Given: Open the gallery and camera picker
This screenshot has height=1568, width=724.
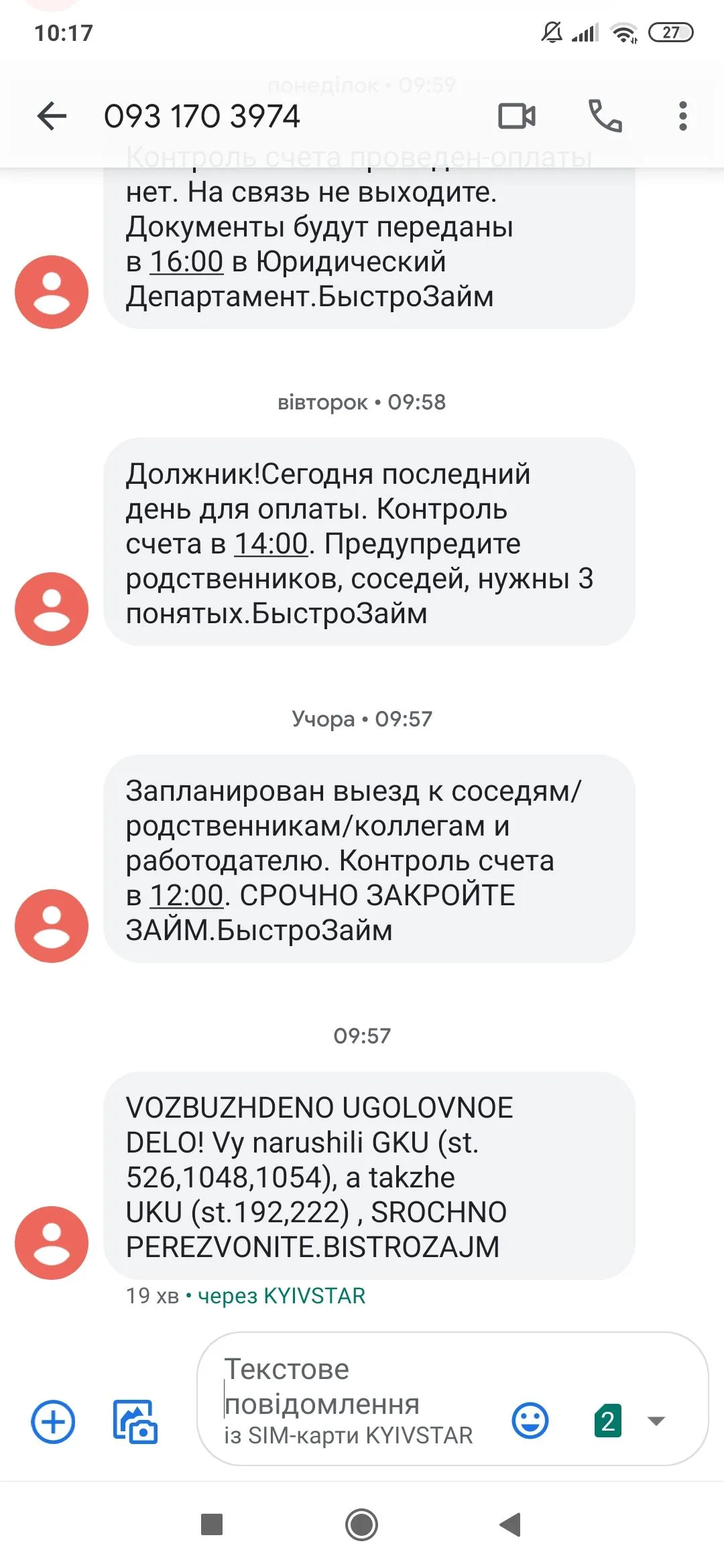Looking at the screenshot, I should tap(135, 1421).
